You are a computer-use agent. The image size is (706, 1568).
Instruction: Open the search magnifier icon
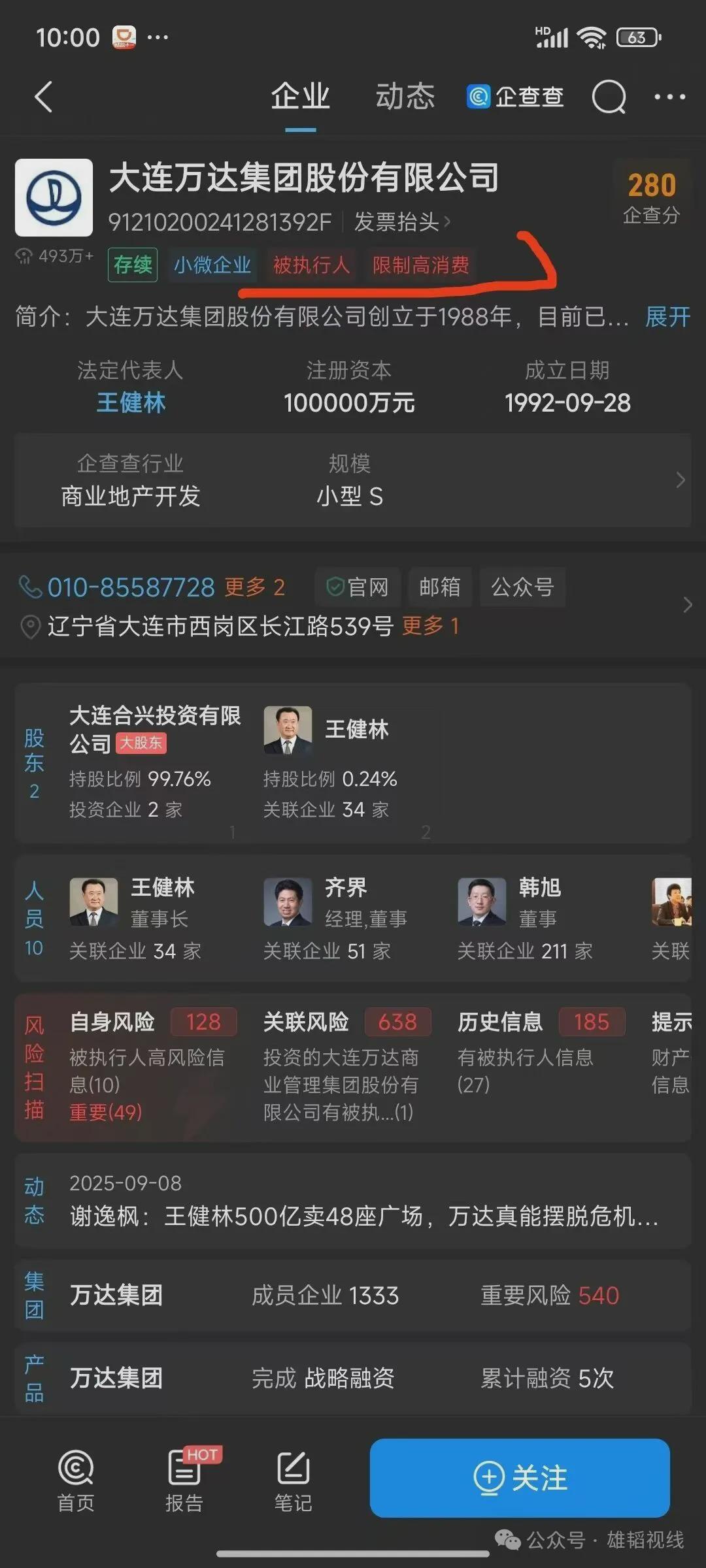click(x=609, y=97)
